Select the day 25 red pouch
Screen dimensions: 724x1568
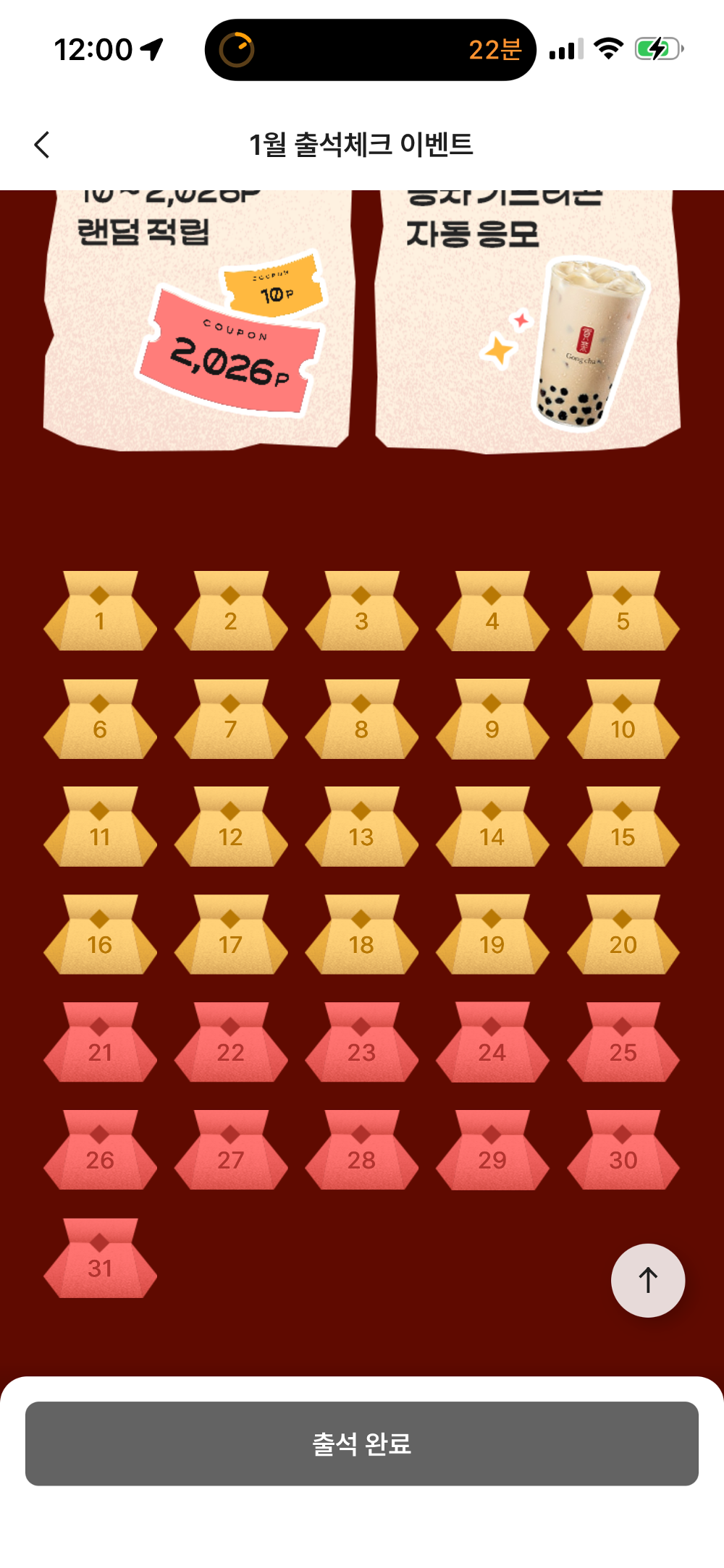(623, 1044)
